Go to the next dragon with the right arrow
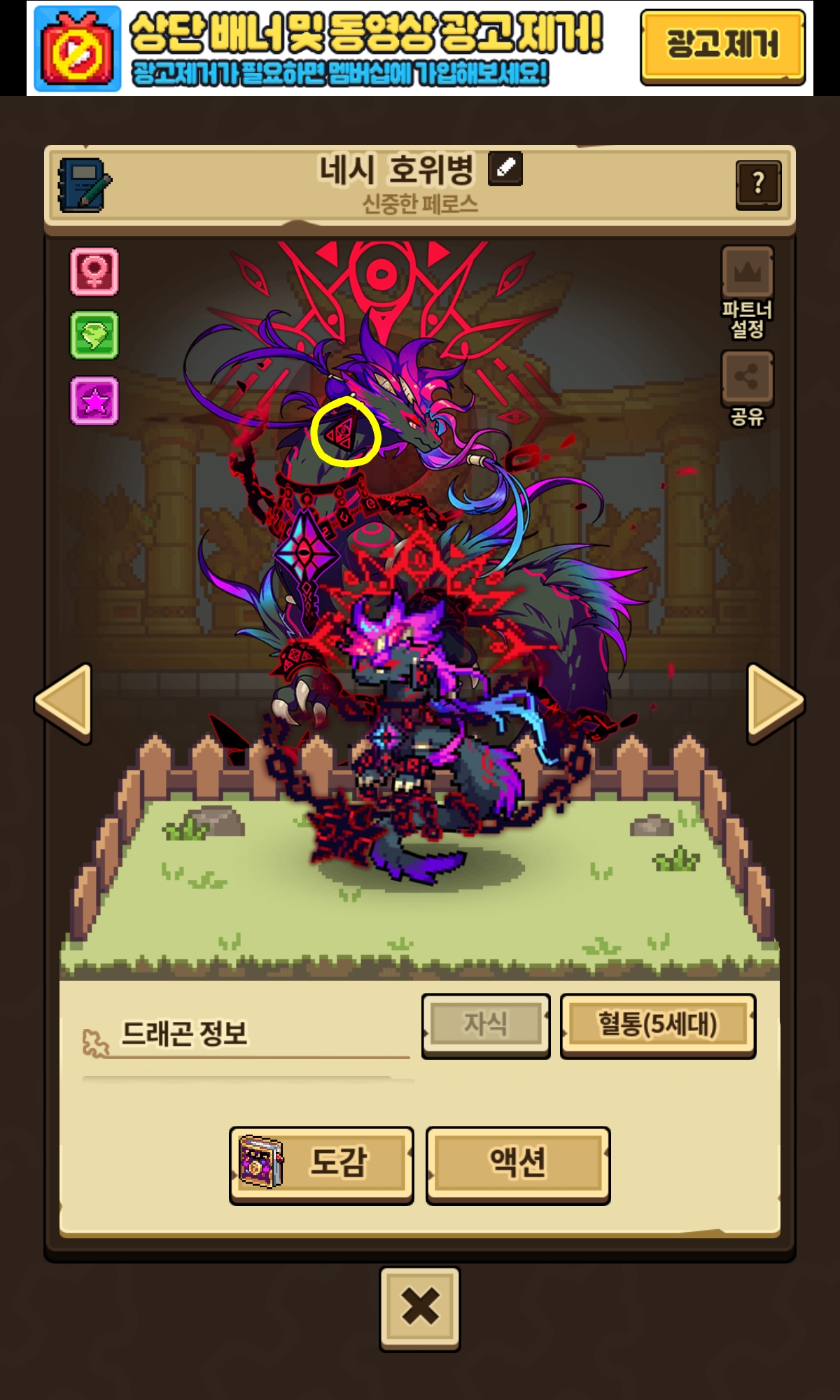Viewport: 840px width, 1400px height. [776, 702]
